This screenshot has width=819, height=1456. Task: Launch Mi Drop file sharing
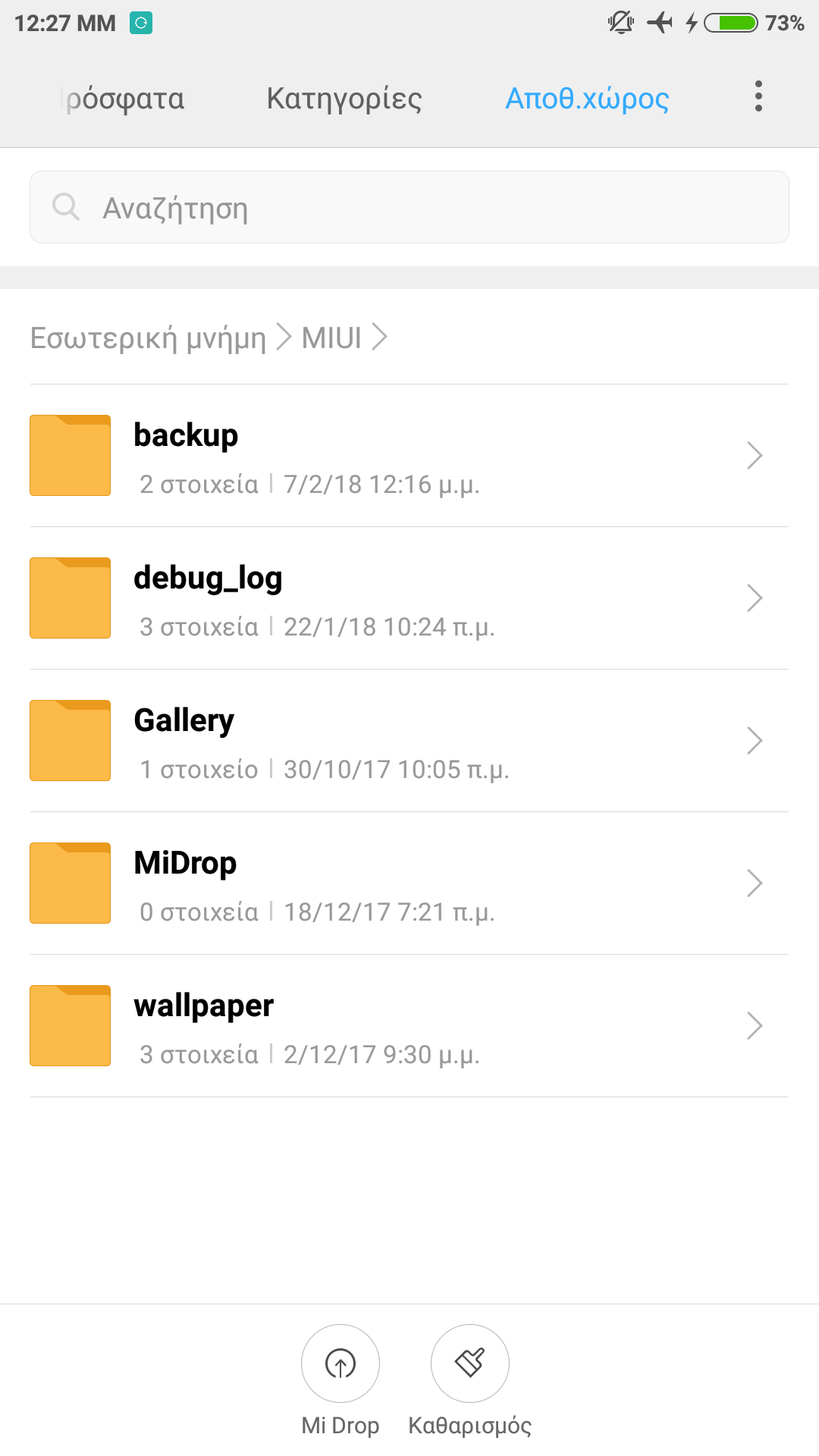coord(340,1363)
